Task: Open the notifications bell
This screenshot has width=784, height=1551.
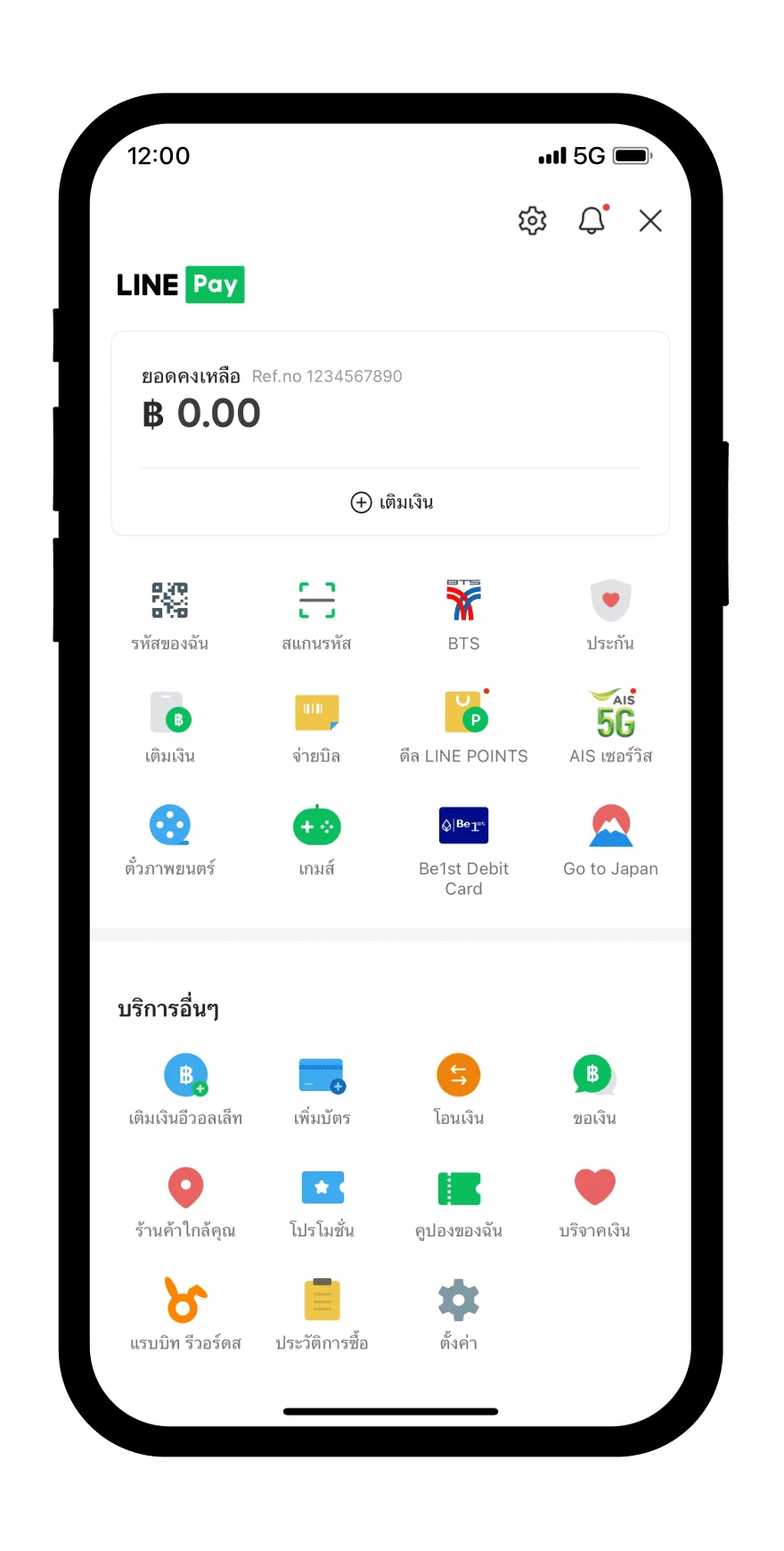Action: [592, 220]
